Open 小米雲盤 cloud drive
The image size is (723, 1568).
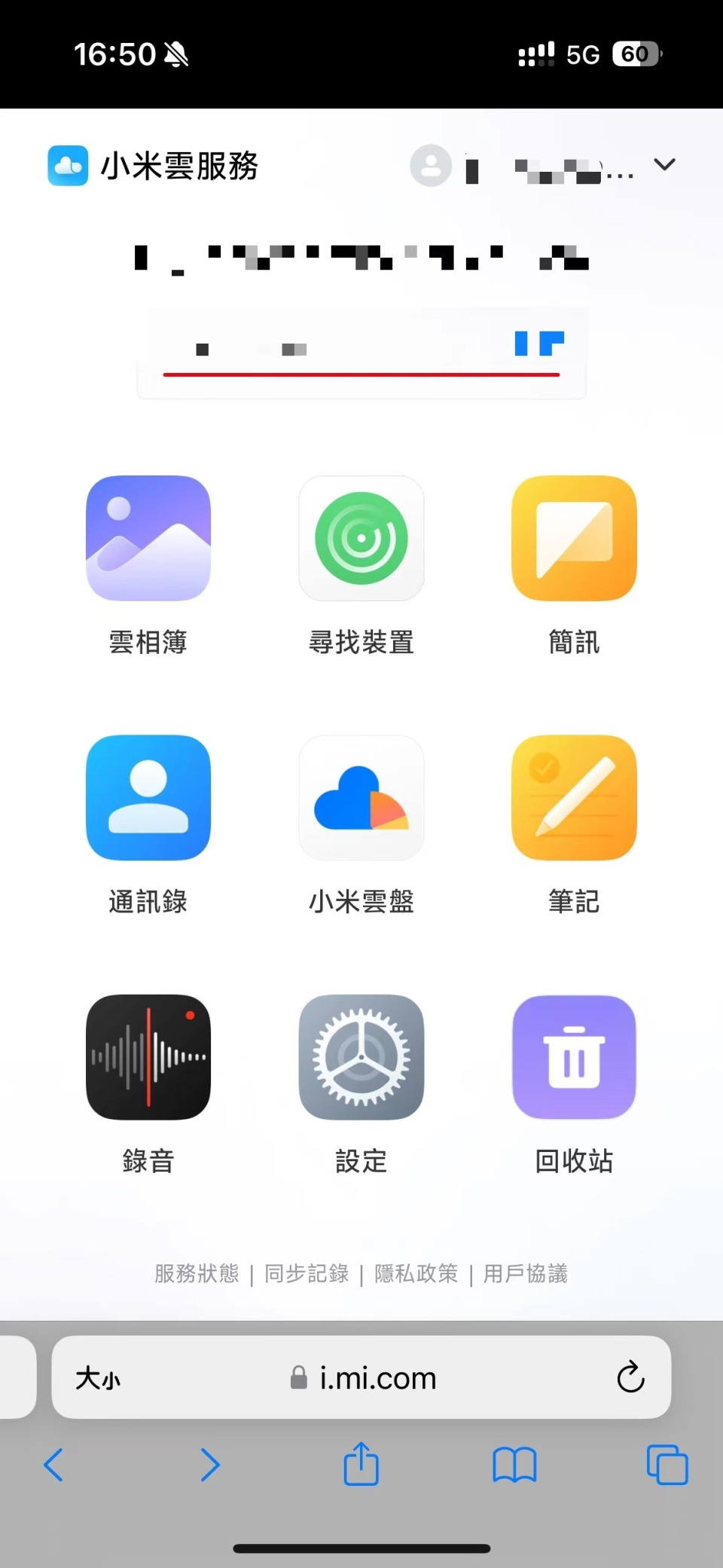point(361,797)
